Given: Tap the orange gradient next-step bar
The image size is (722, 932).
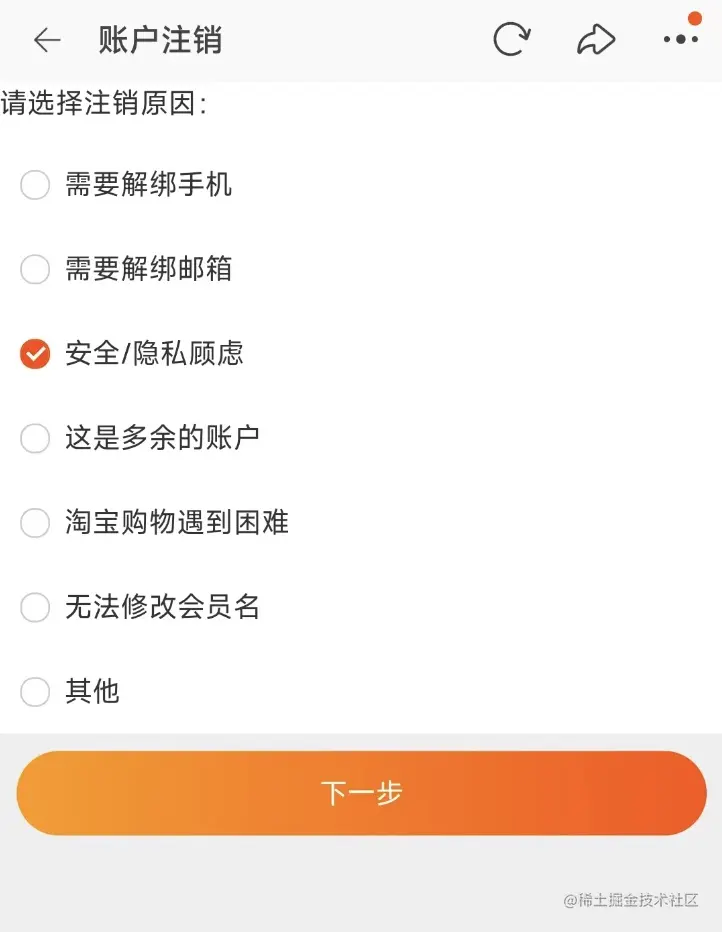Looking at the screenshot, I should tap(361, 792).
